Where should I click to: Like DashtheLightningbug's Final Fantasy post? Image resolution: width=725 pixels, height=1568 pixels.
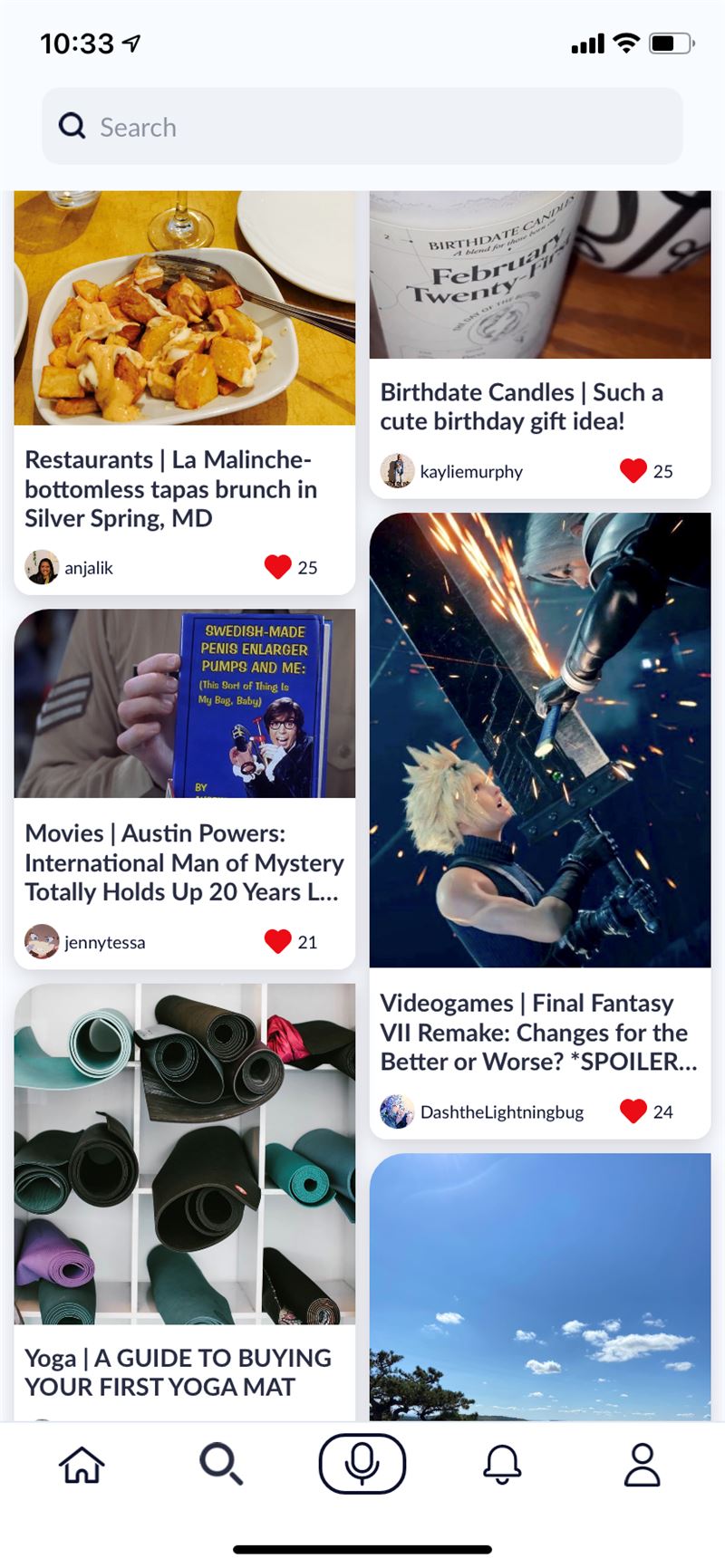pos(633,1111)
